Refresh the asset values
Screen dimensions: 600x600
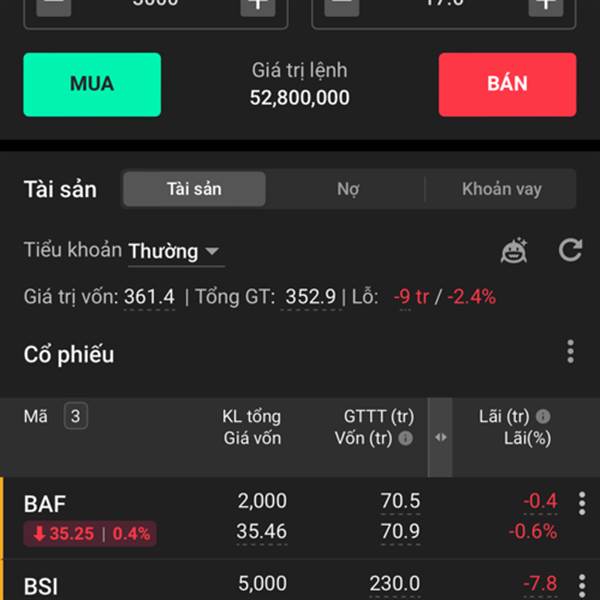point(571,250)
